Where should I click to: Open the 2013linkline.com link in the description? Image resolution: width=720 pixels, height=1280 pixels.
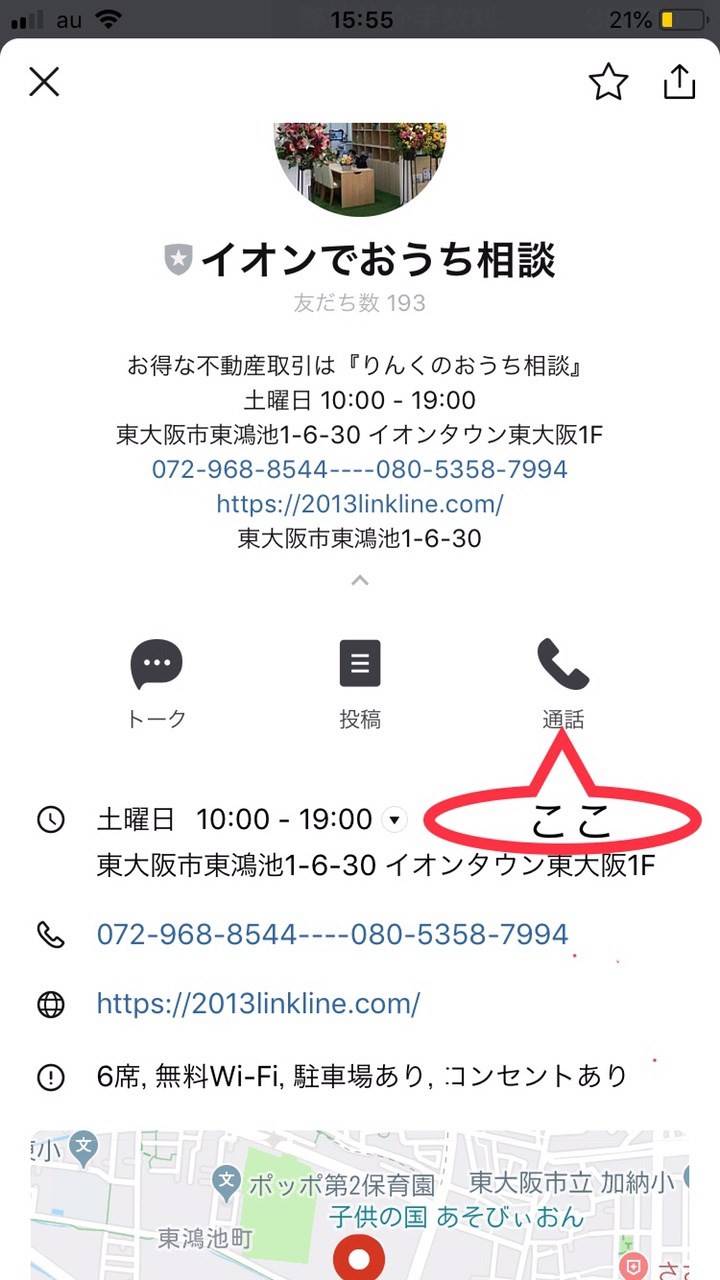click(x=360, y=503)
